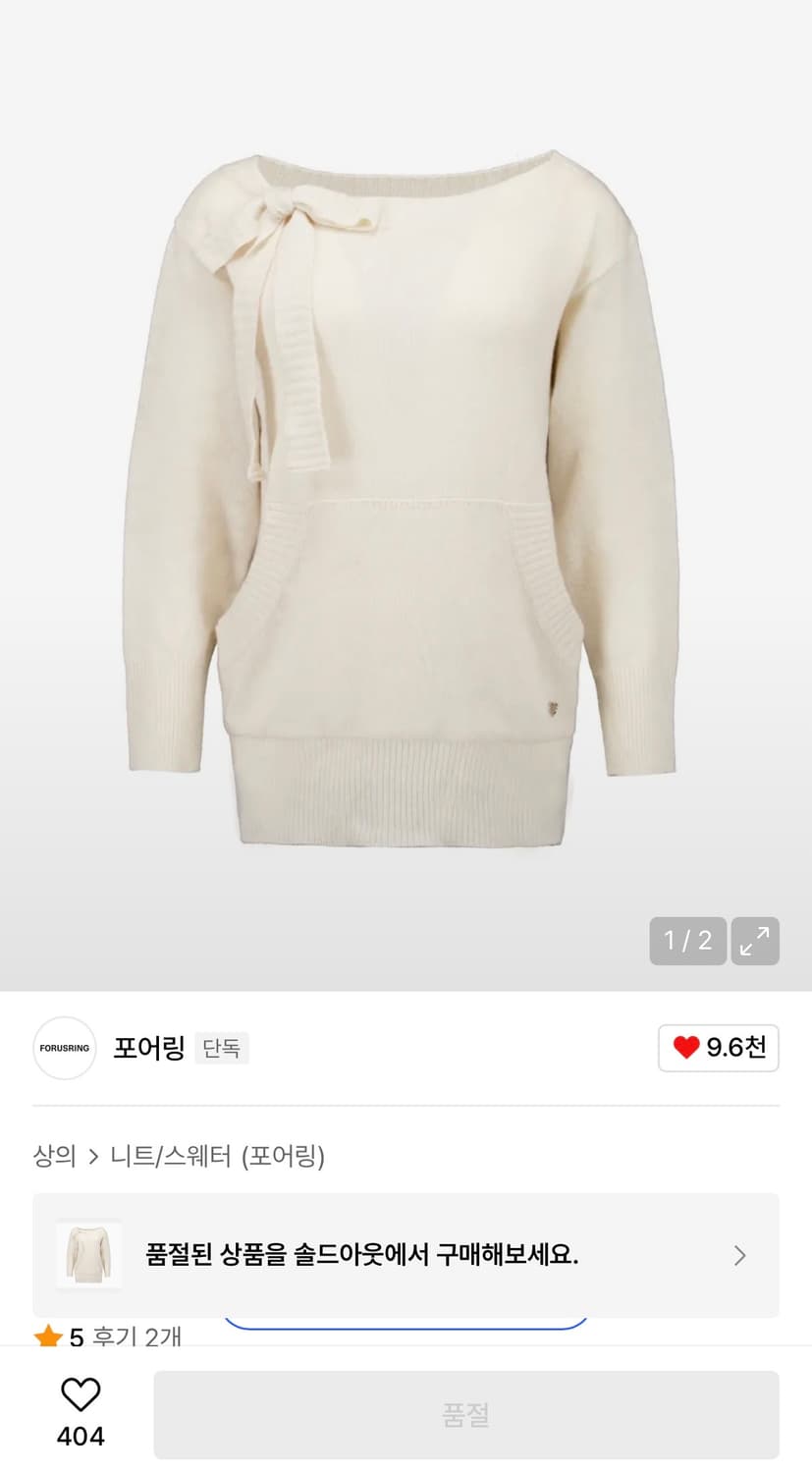Select the 포어링 brand name
812x1473 pixels.
149,1048
